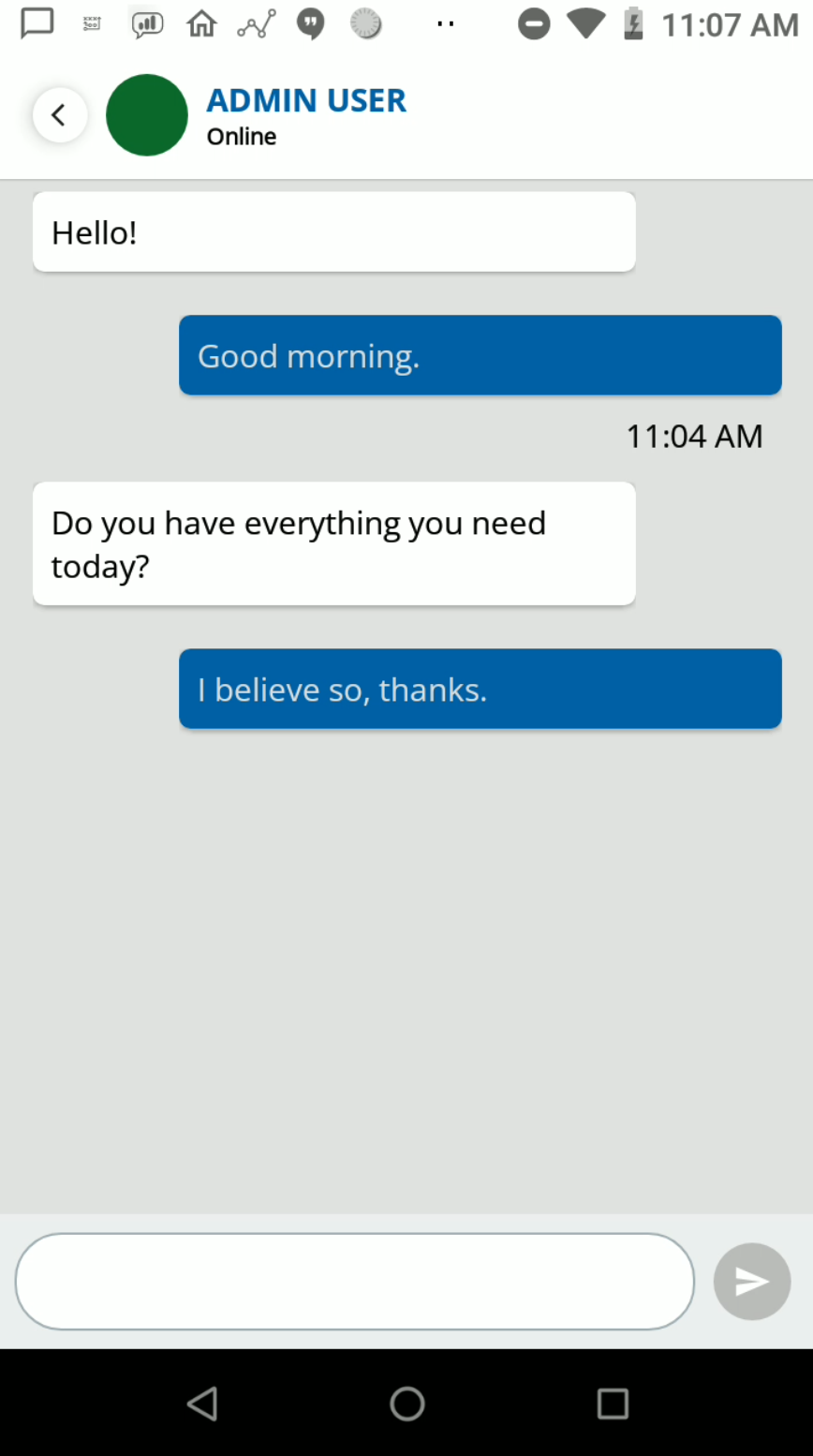Viewport: 813px width, 1456px height.
Task: Tap the message input field
Action: (x=355, y=1281)
